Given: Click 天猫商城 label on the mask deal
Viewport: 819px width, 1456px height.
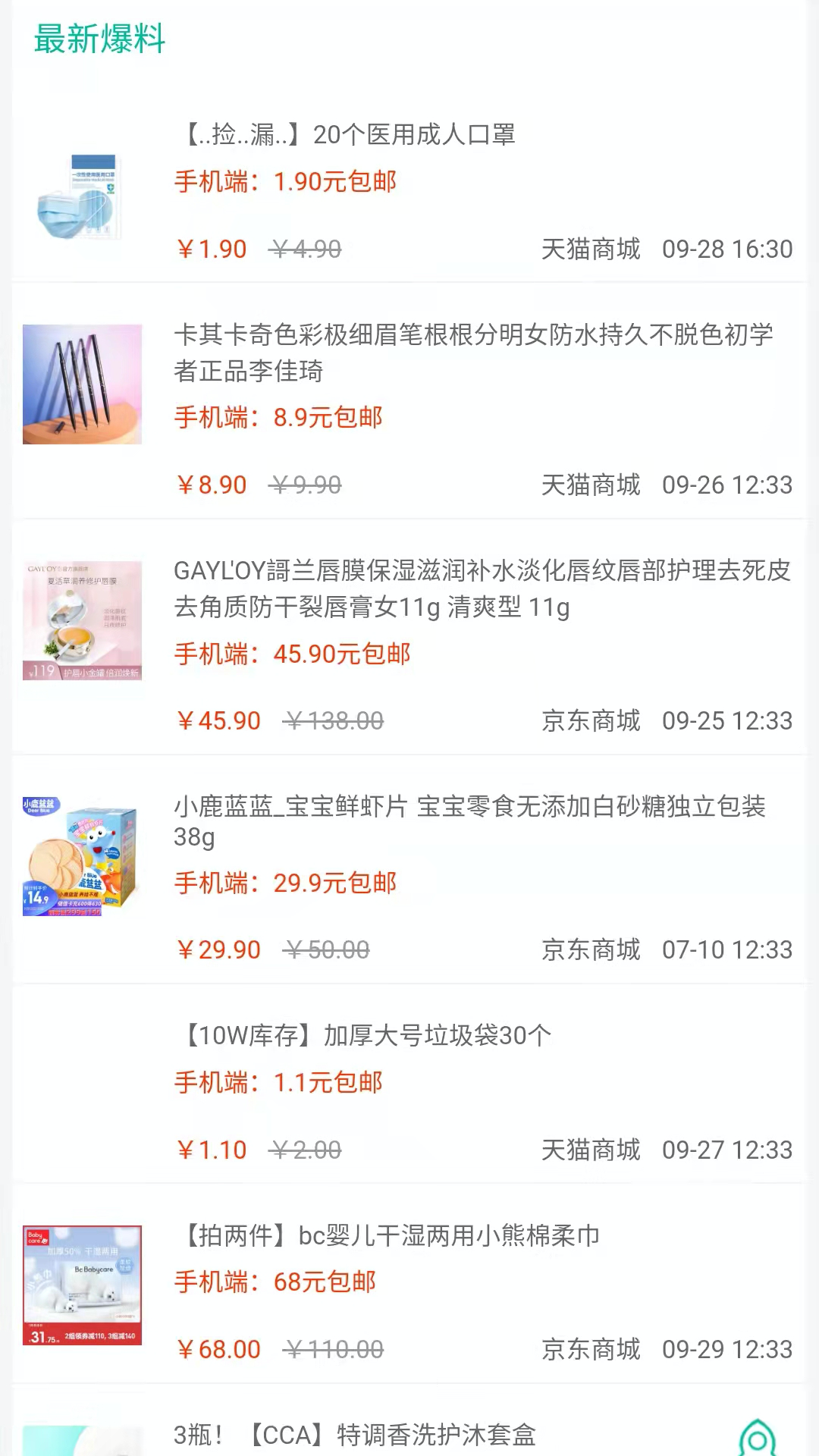Looking at the screenshot, I should coord(590,249).
